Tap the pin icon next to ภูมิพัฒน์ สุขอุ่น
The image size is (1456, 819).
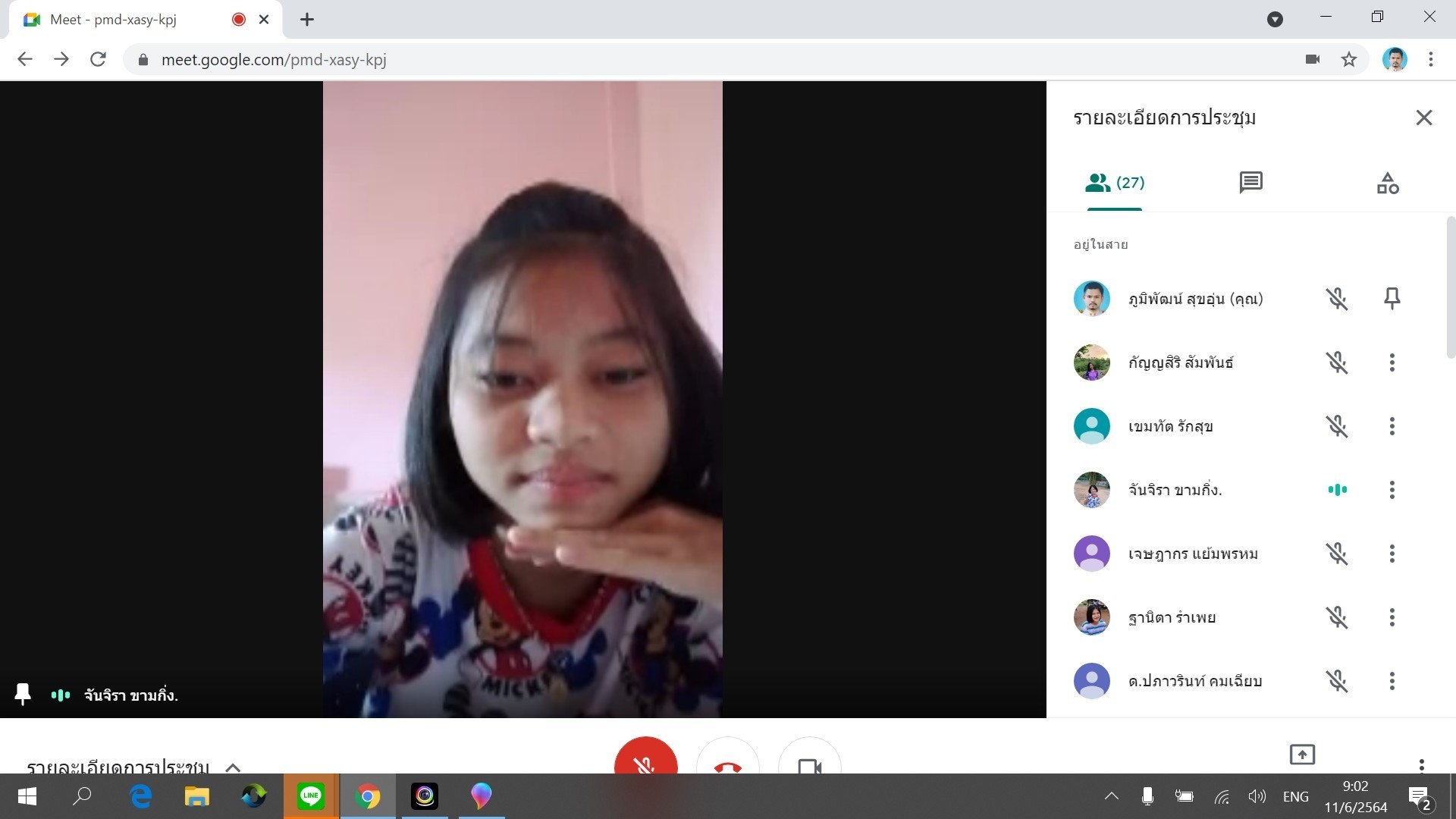click(x=1392, y=299)
